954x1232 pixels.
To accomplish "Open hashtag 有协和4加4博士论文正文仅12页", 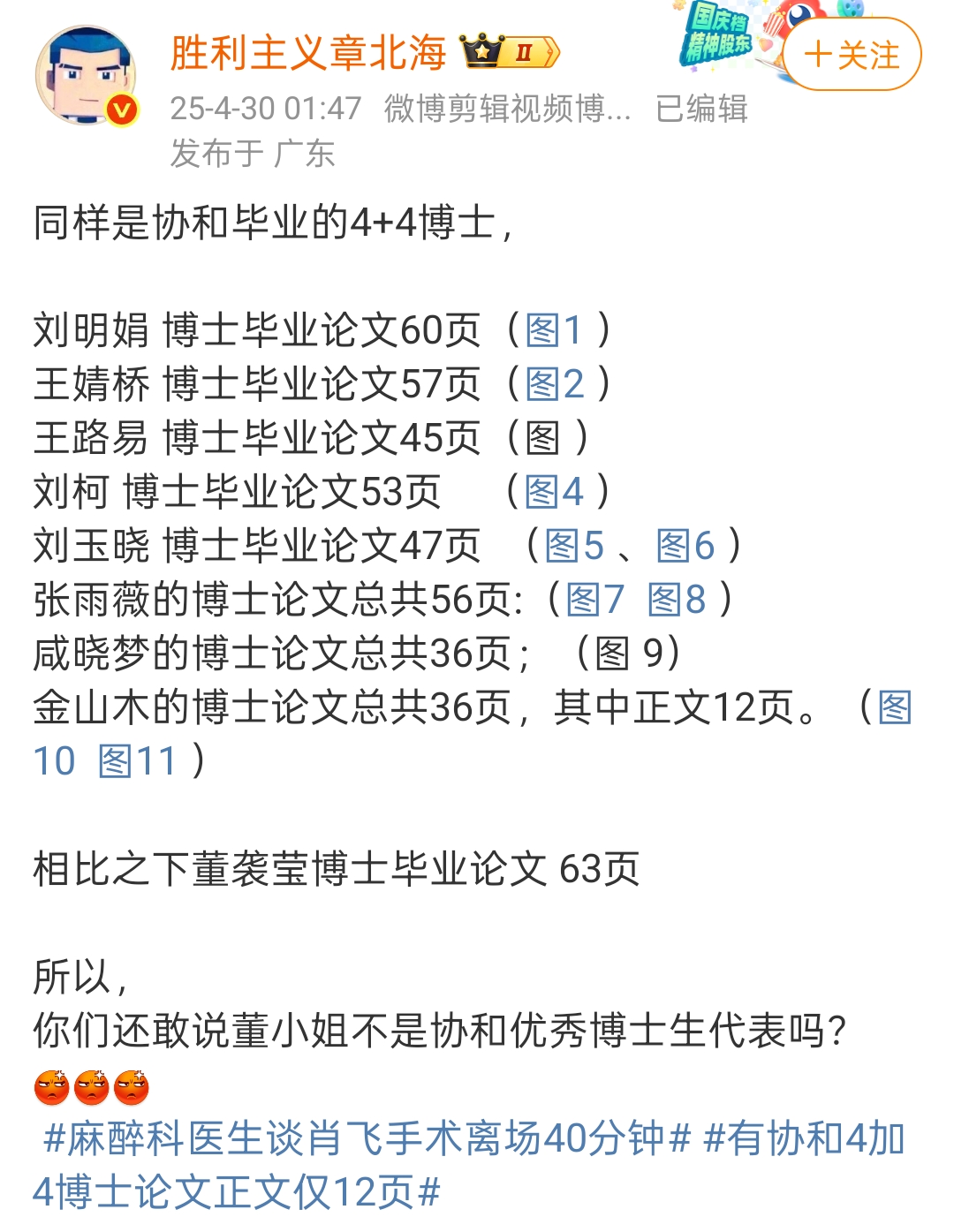I will click(x=468, y=1165).
